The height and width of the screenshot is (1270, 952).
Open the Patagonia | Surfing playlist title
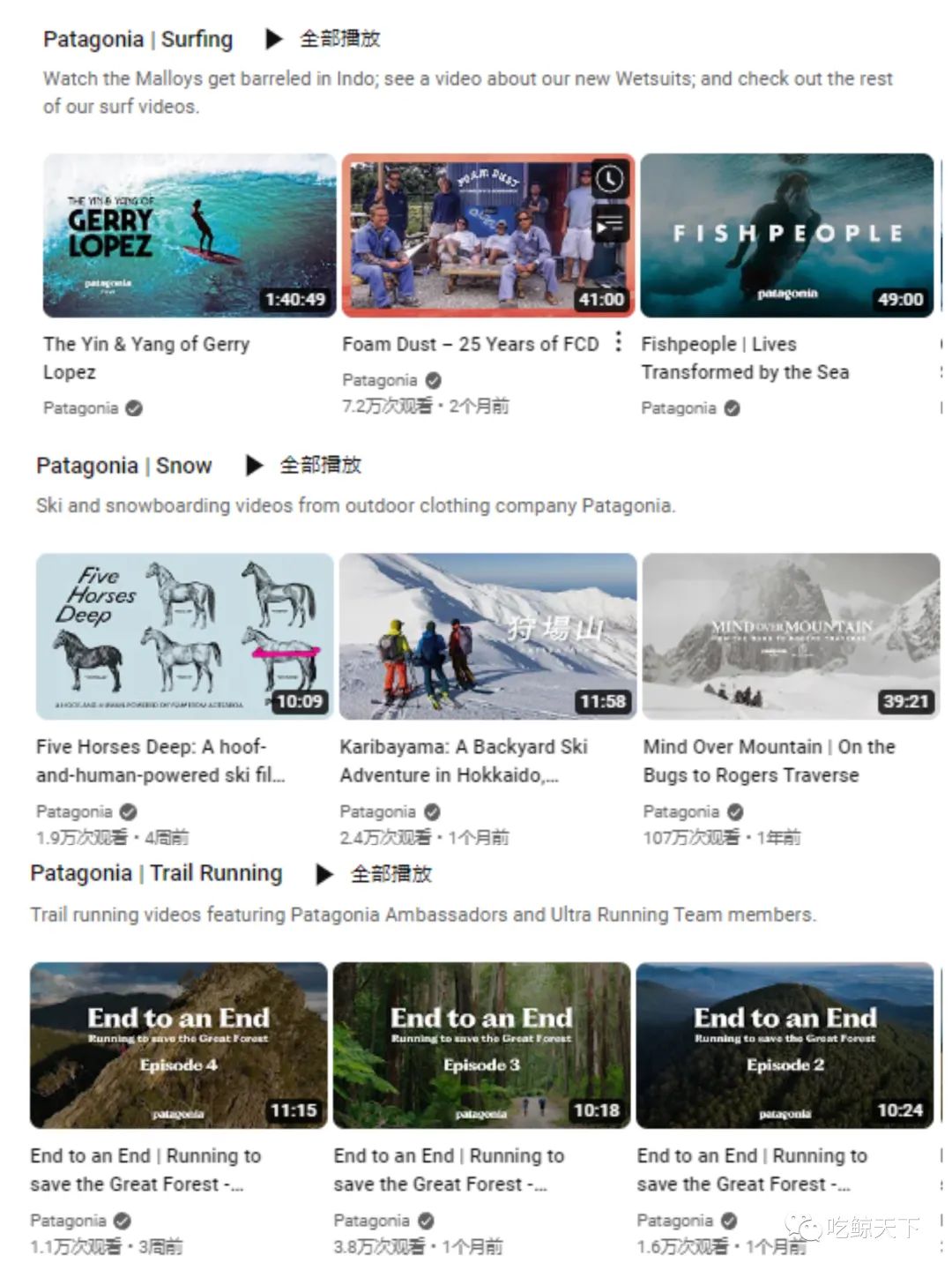click(138, 39)
